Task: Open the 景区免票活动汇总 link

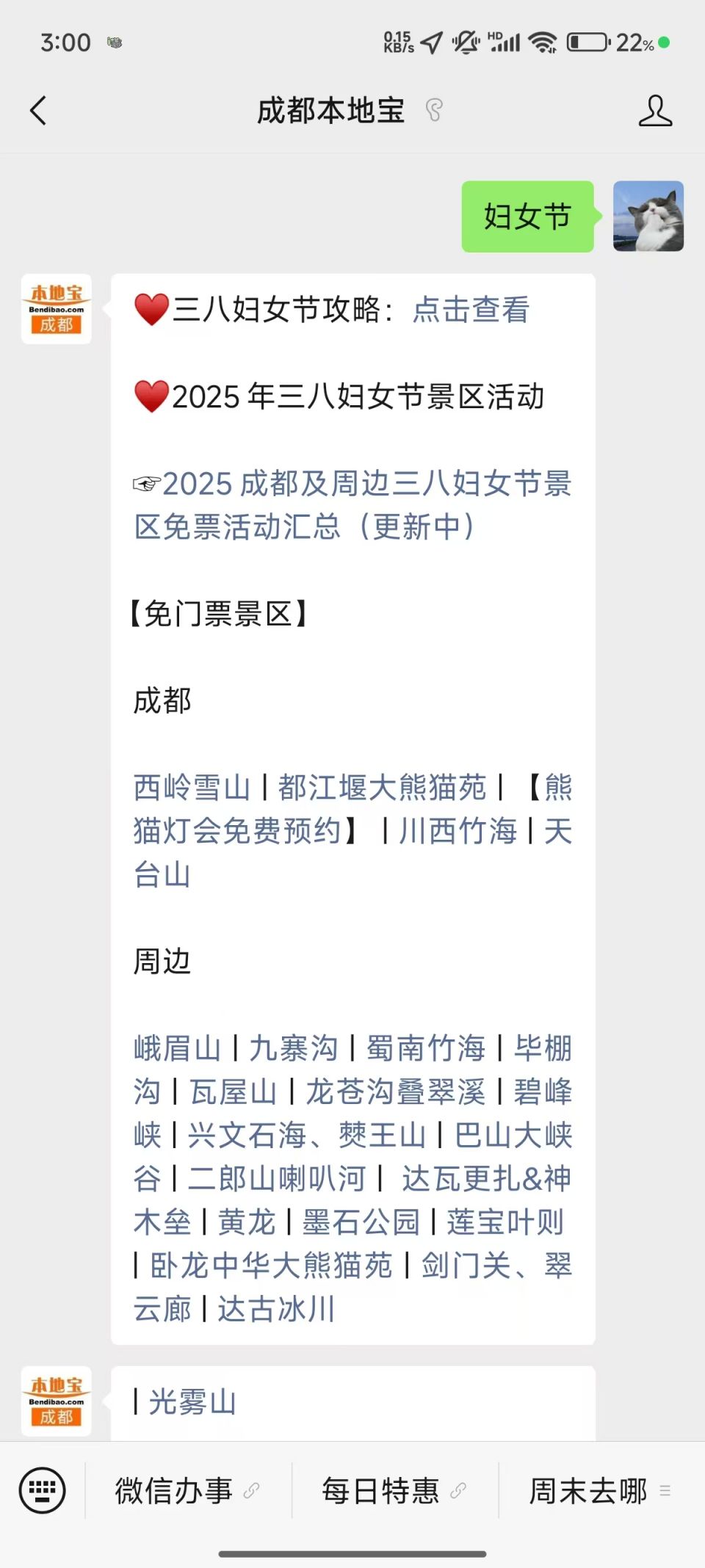Action: (352, 505)
